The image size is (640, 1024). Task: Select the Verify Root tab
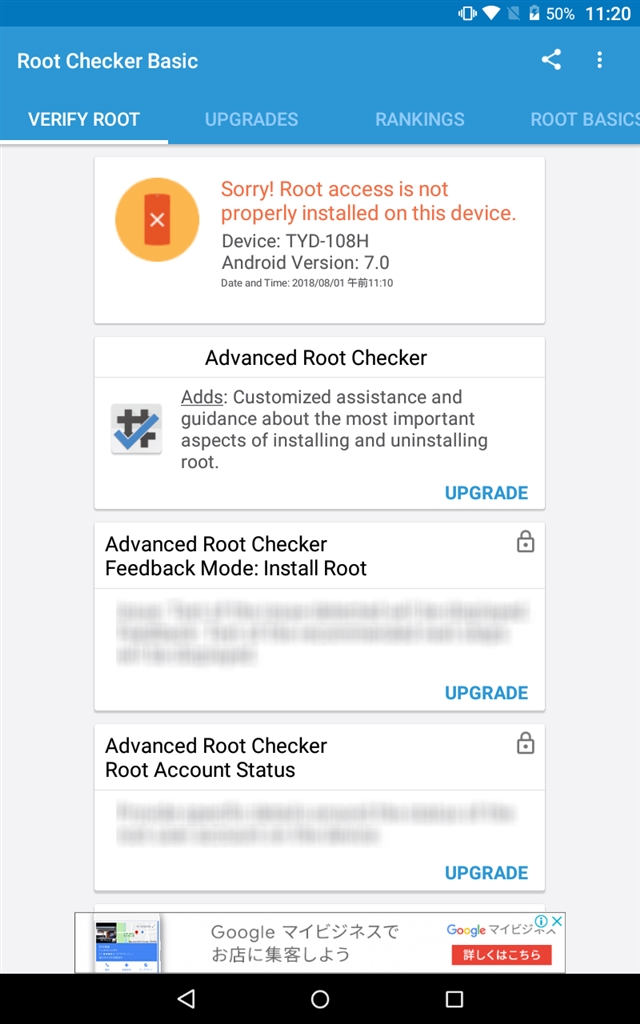click(84, 119)
